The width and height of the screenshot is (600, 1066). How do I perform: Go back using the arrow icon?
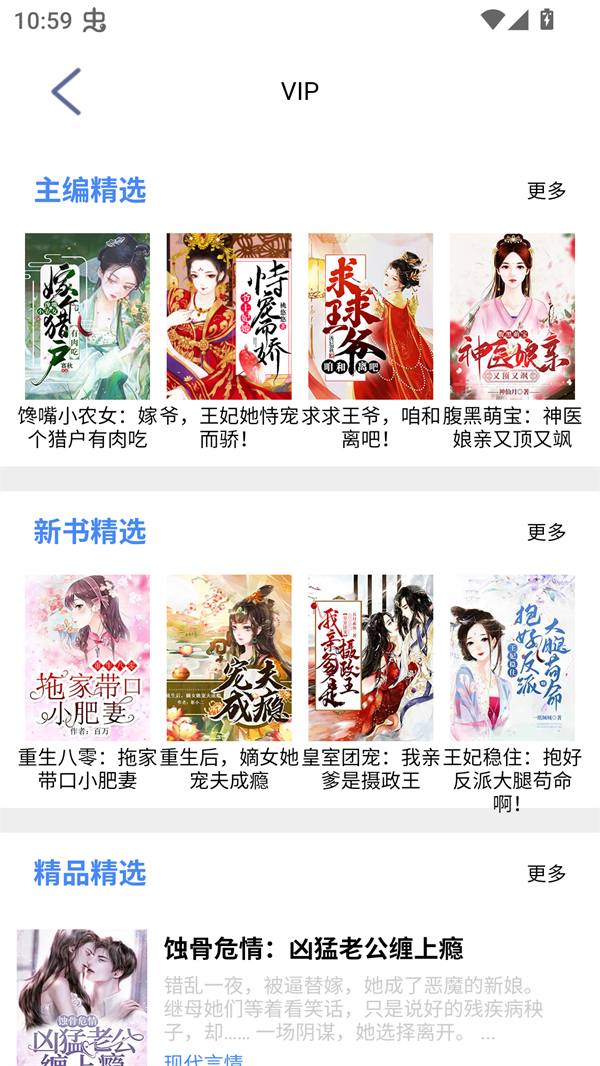pyautogui.click(x=66, y=92)
